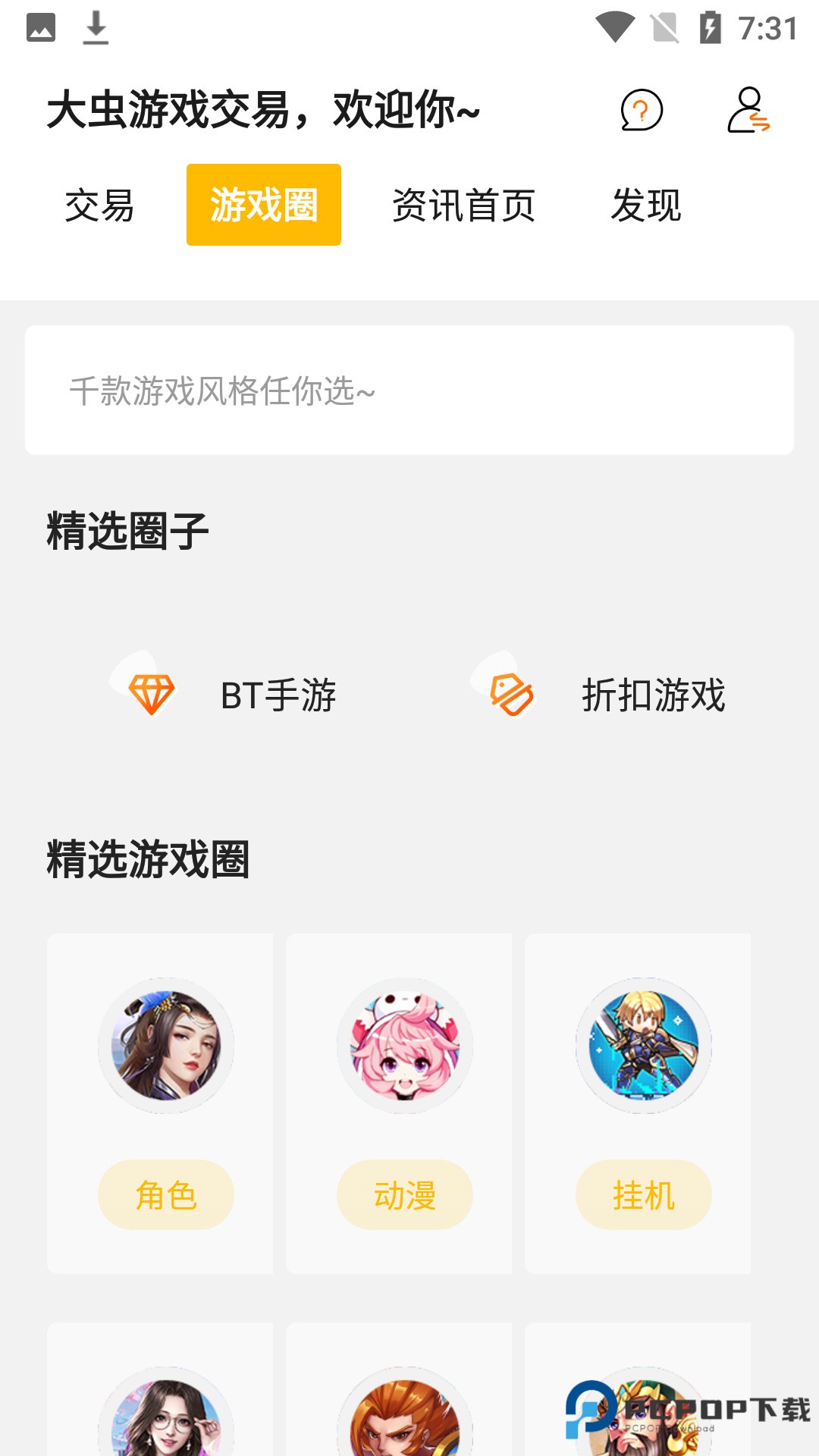This screenshot has height=1456, width=819.
Task: Click the price tag icon beside 折扣游戏
Action: click(514, 694)
